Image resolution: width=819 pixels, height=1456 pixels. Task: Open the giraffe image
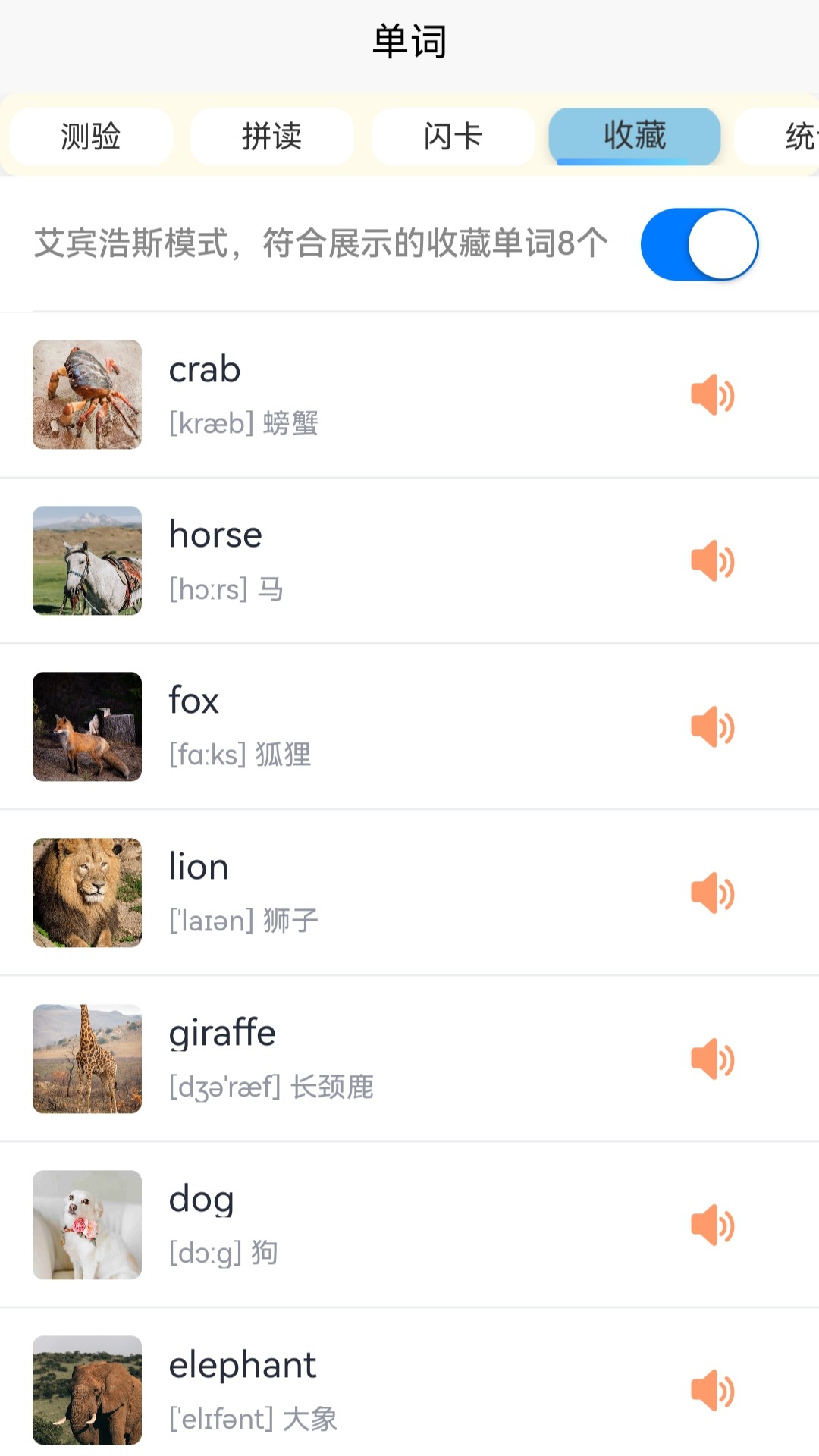tap(86, 1059)
